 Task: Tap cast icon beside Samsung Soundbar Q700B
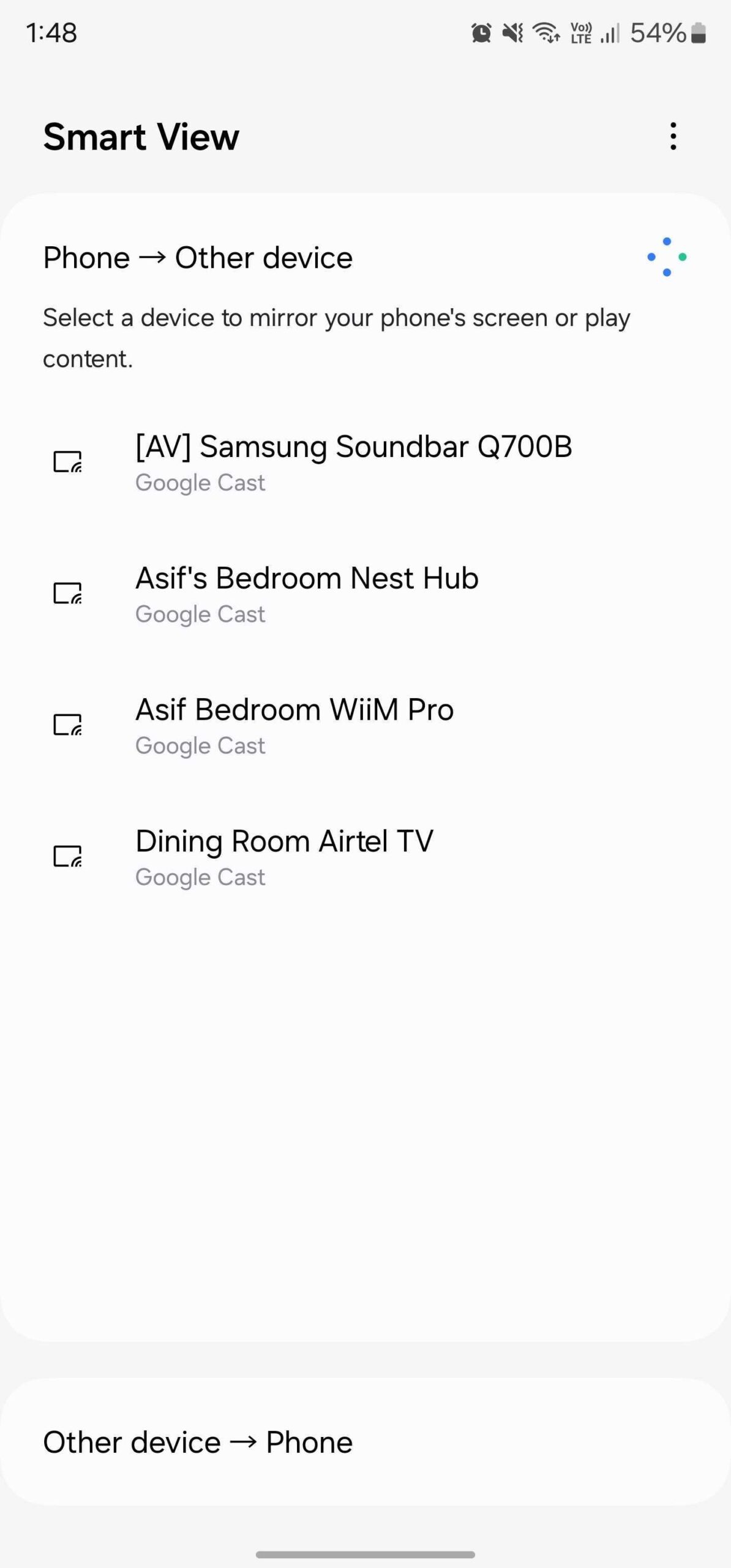[67, 462]
